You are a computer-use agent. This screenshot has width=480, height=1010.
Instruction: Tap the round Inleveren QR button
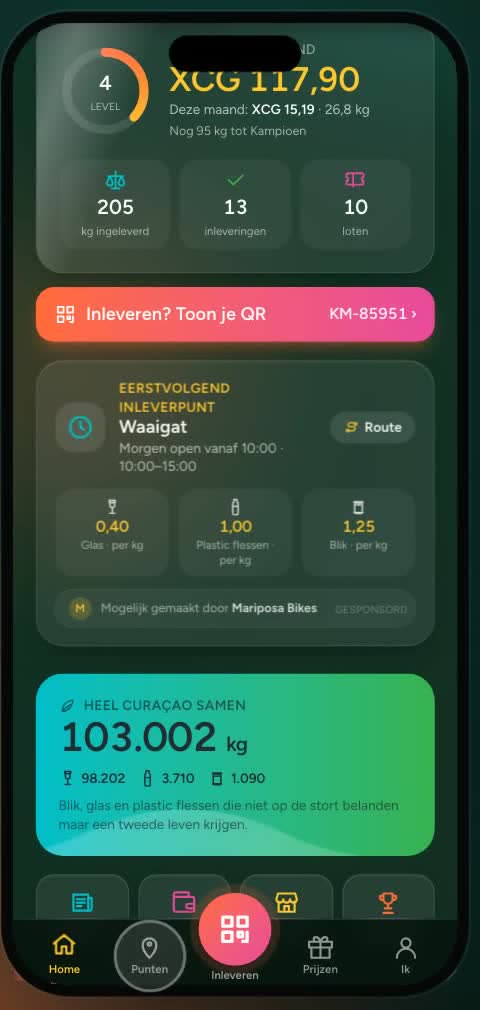point(235,929)
